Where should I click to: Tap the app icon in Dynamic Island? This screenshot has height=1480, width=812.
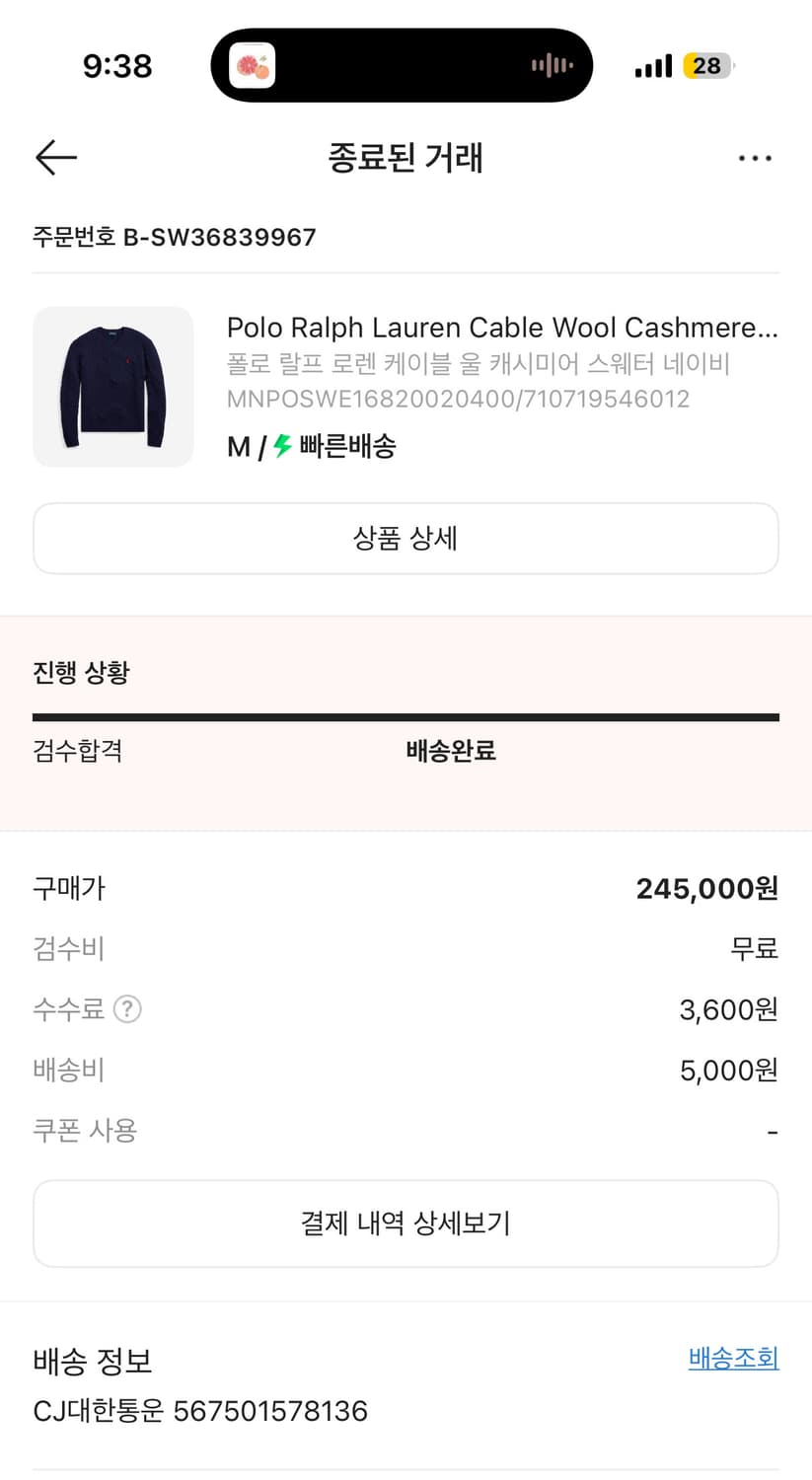pyautogui.click(x=251, y=65)
